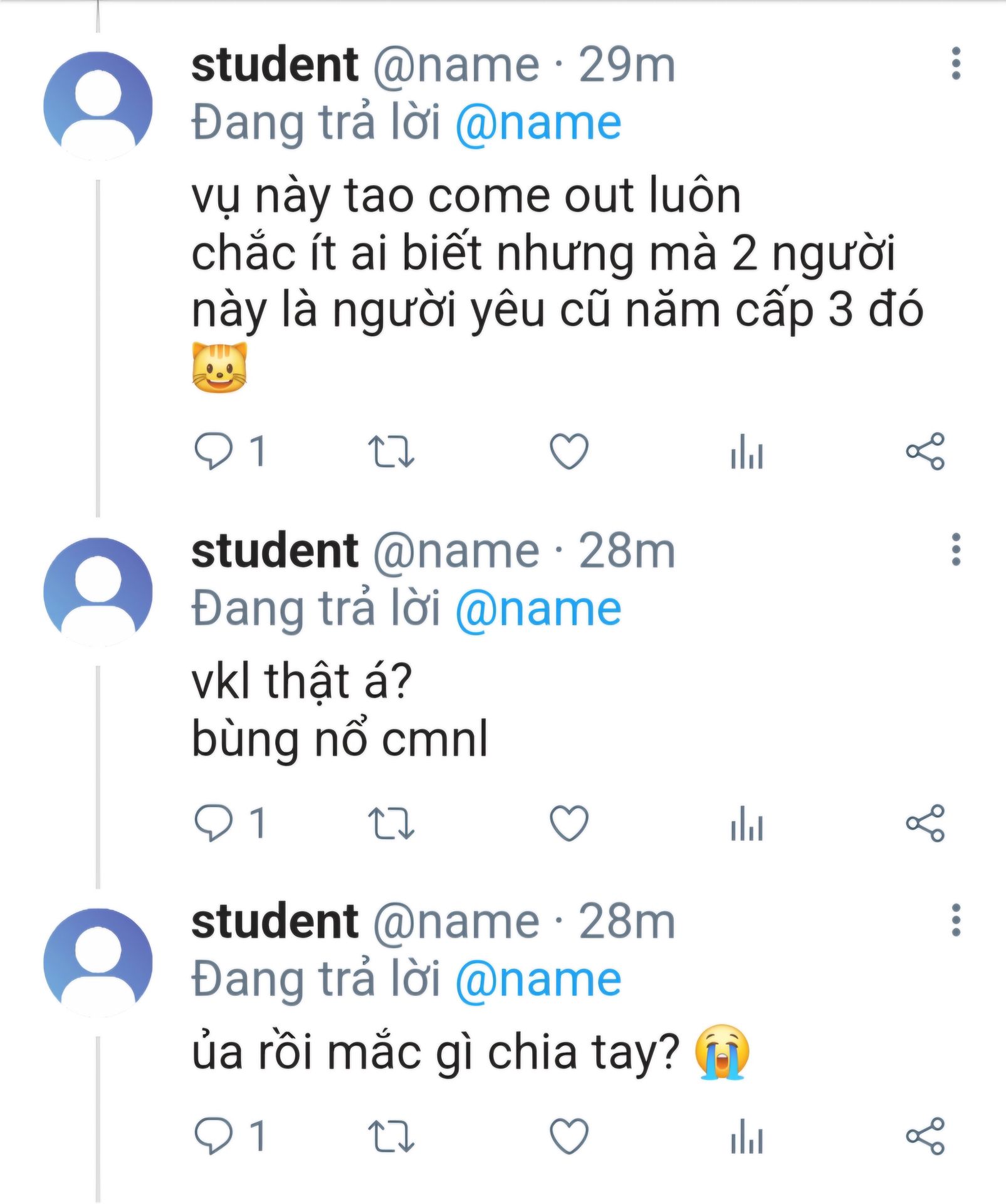Share the 'mắc gì chia tay?' tweet
The image size is (1006, 1204).
925,1136
